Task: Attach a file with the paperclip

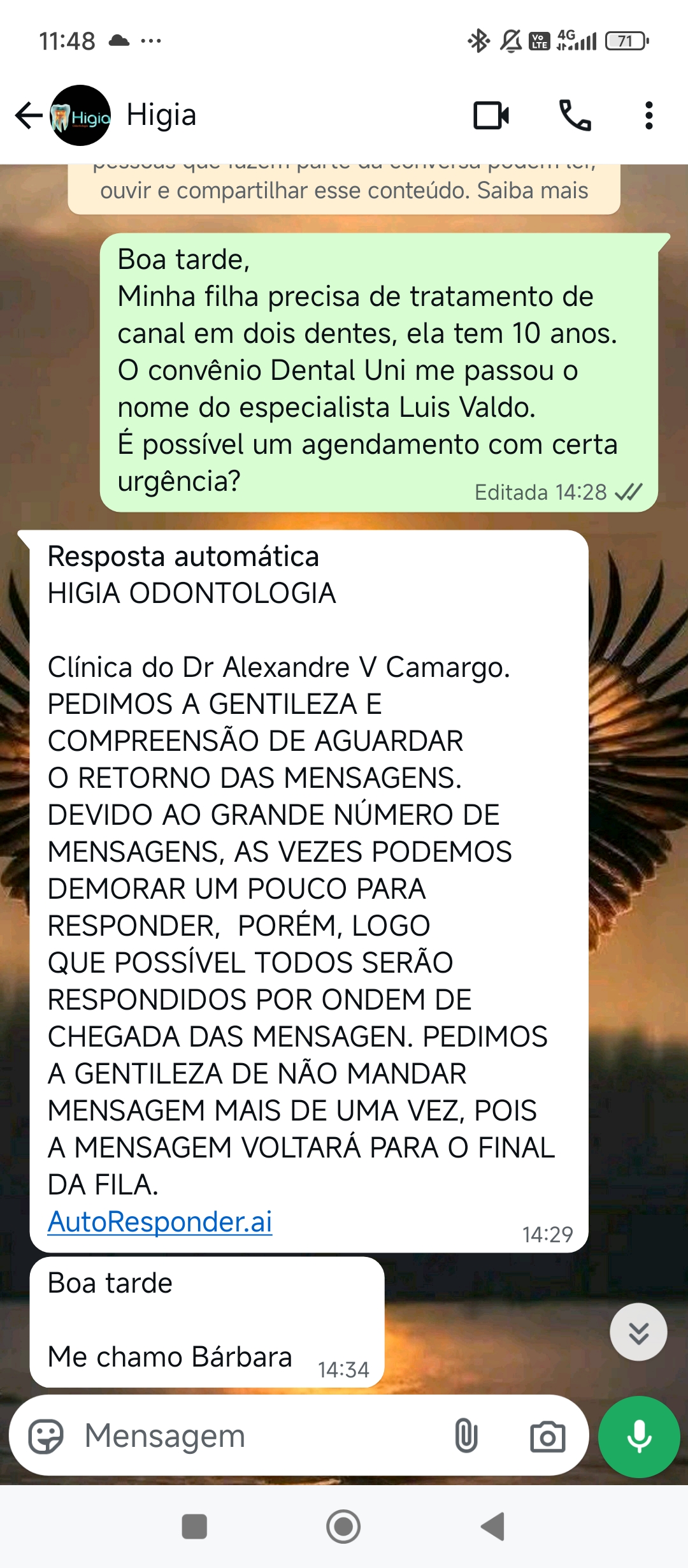Action: pyautogui.click(x=466, y=1437)
